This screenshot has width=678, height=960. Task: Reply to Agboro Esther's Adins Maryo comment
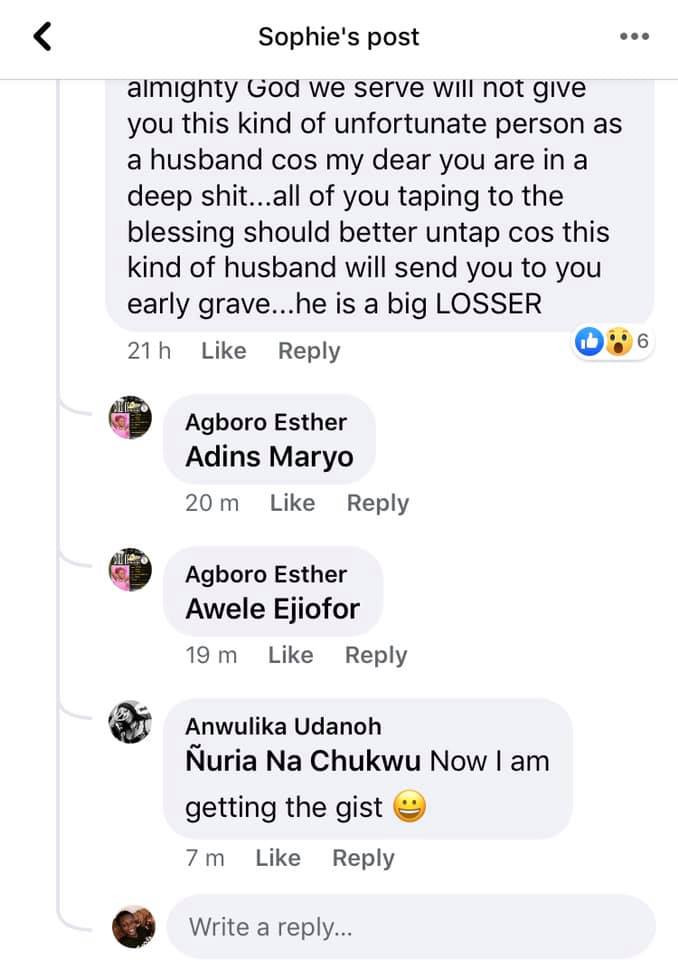coord(377,503)
